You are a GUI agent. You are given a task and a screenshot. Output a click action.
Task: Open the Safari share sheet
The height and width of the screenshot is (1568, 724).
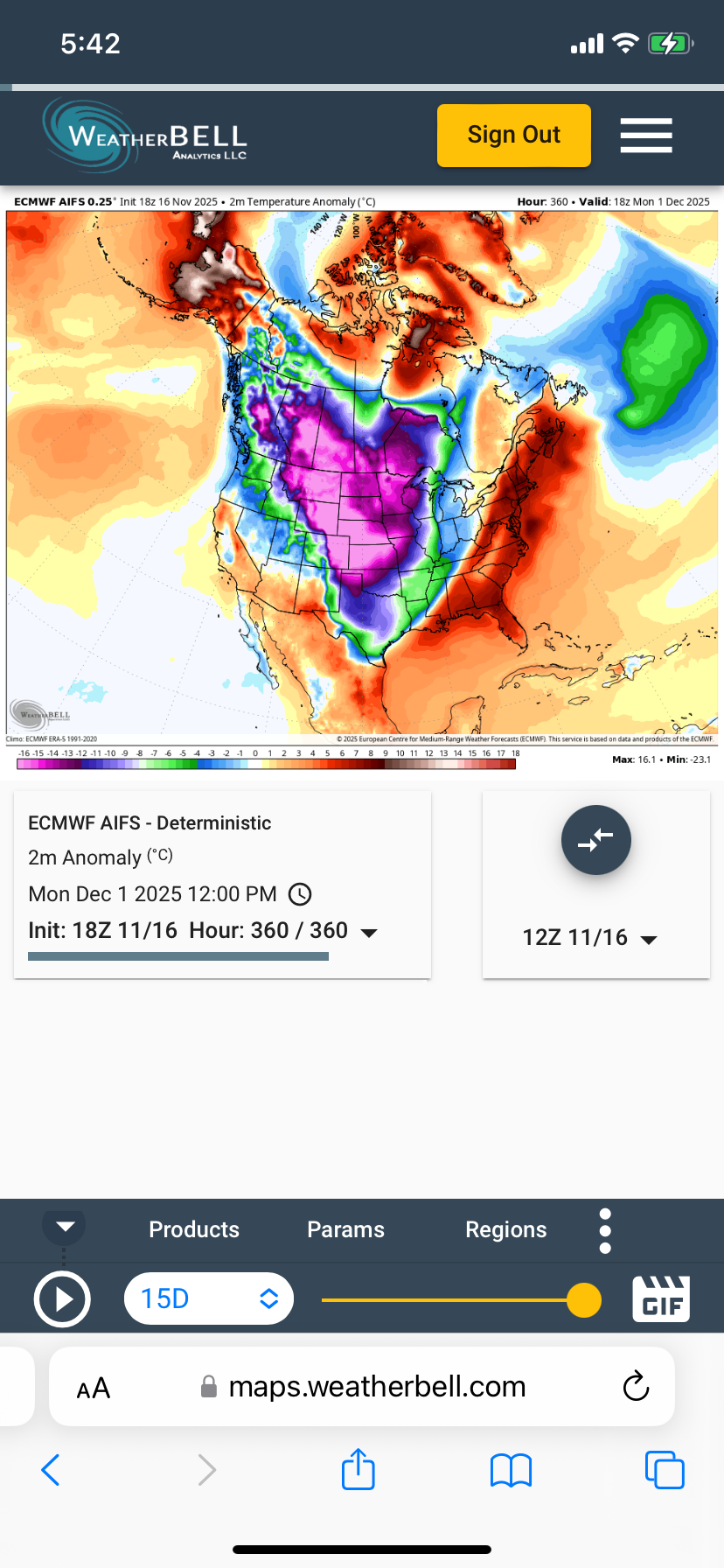tap(359, 1470)
